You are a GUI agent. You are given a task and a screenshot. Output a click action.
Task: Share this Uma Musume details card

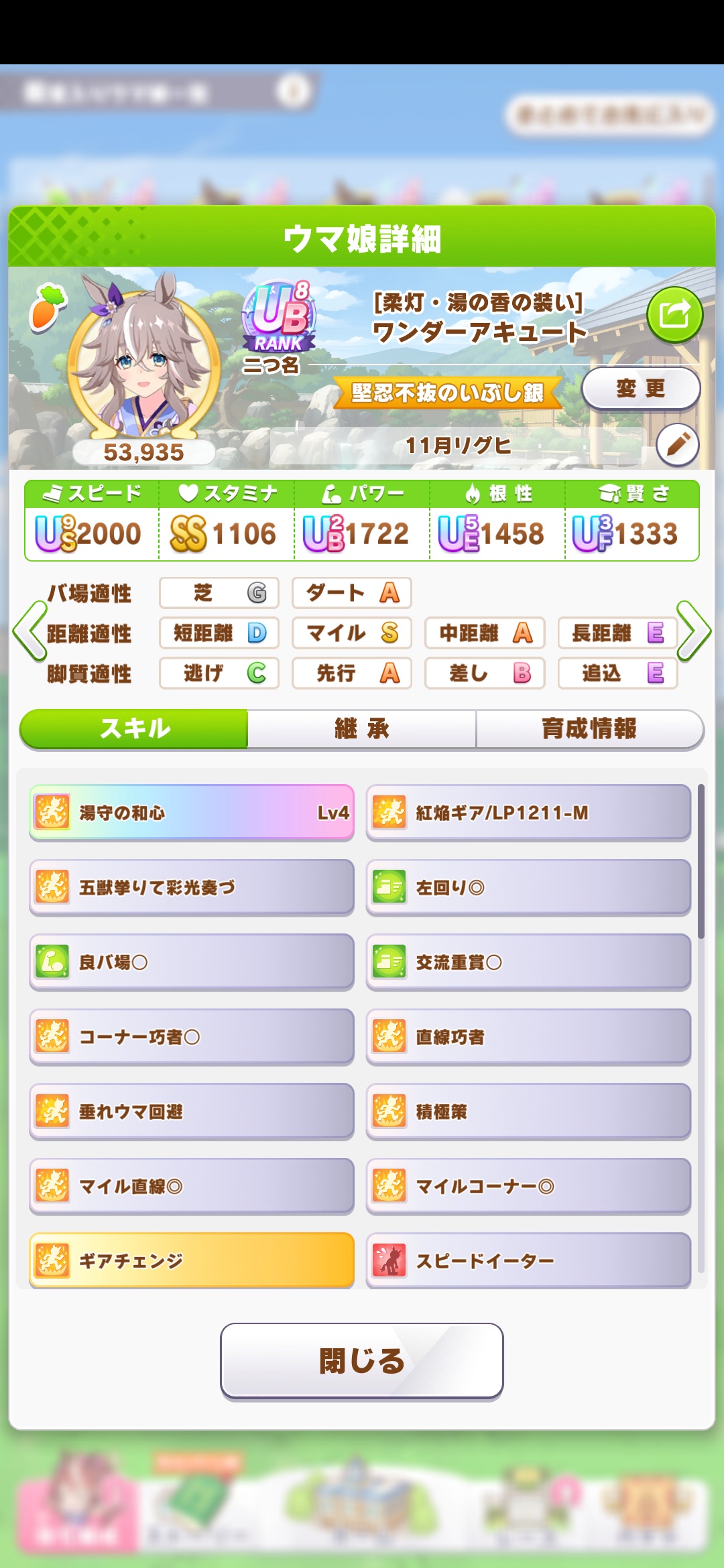674,314
